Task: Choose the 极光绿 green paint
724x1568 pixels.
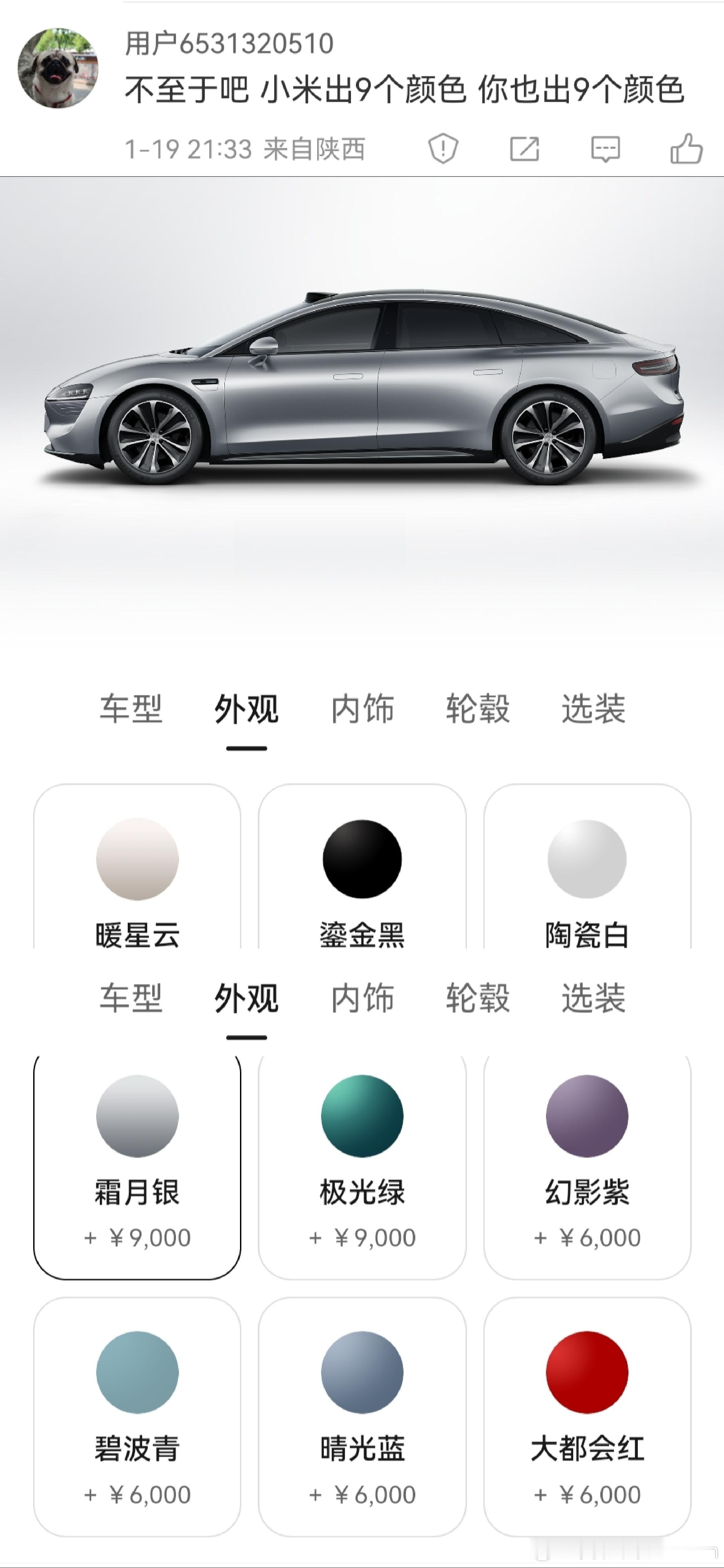Action: [362, 1116]
